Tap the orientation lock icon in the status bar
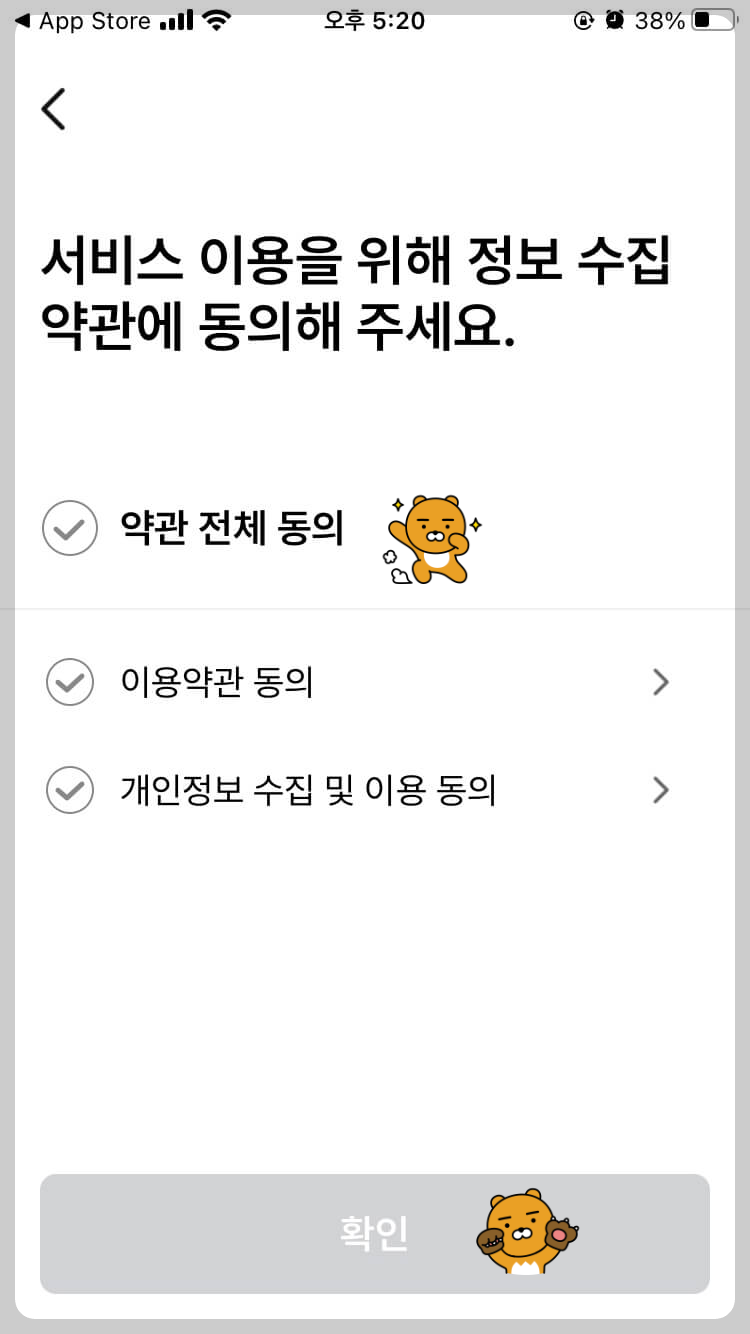750x1334 pixels. (584, 20)
